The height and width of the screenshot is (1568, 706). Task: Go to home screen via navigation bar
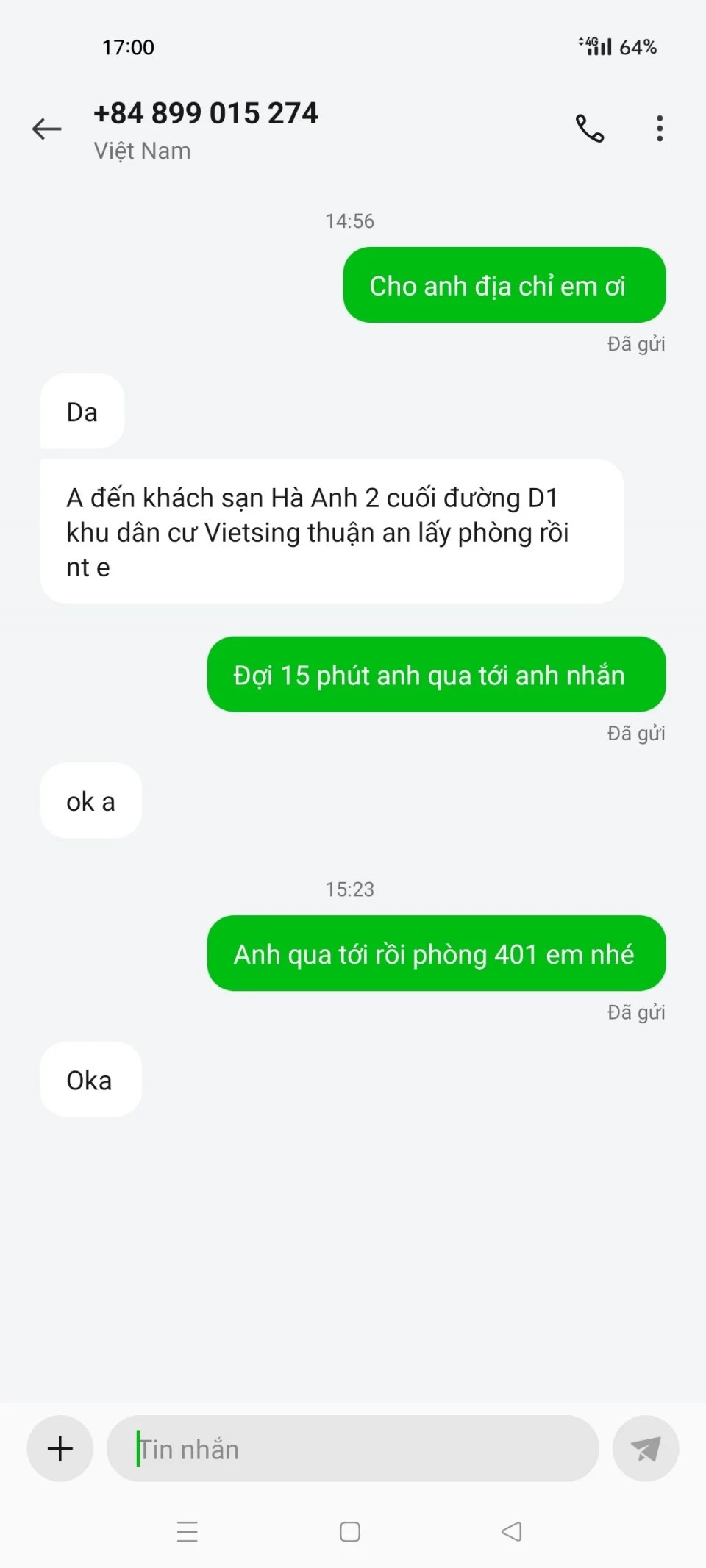tap(350, 1532)
